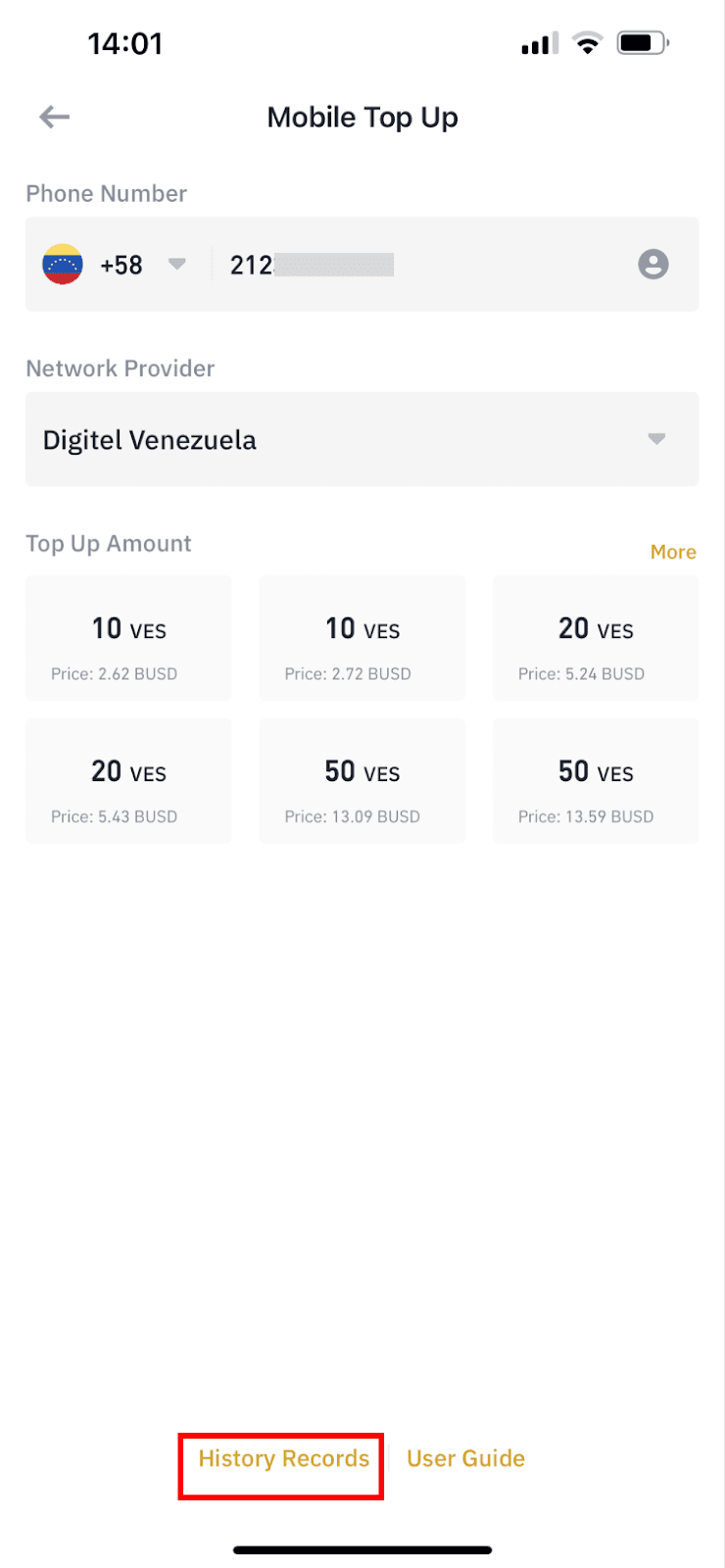Pick 50 VES priced 13.59 BUSD
This screenshot has width=725, height=1568.
[596, 781]
